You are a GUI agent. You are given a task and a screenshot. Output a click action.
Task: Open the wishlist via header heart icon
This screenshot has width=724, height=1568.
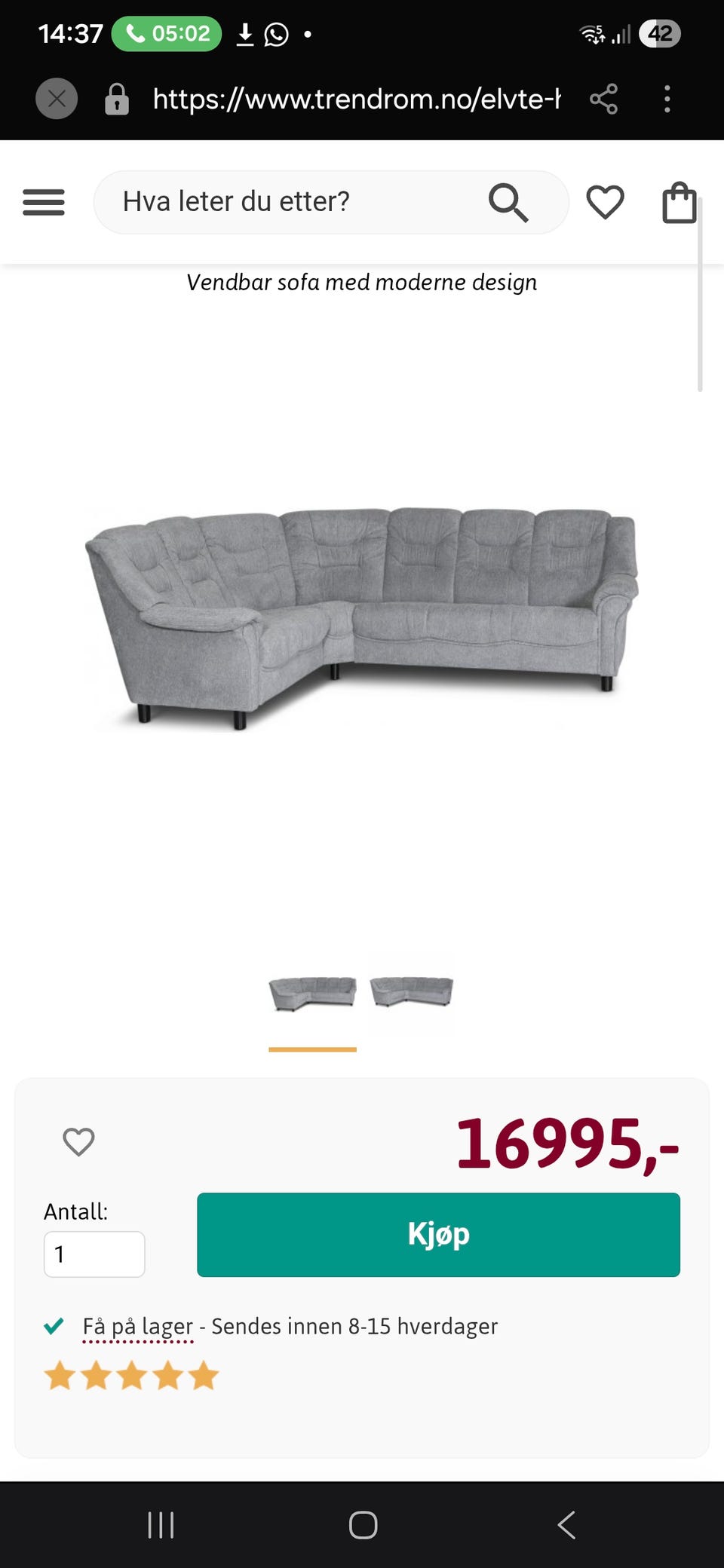coord(605,201)
